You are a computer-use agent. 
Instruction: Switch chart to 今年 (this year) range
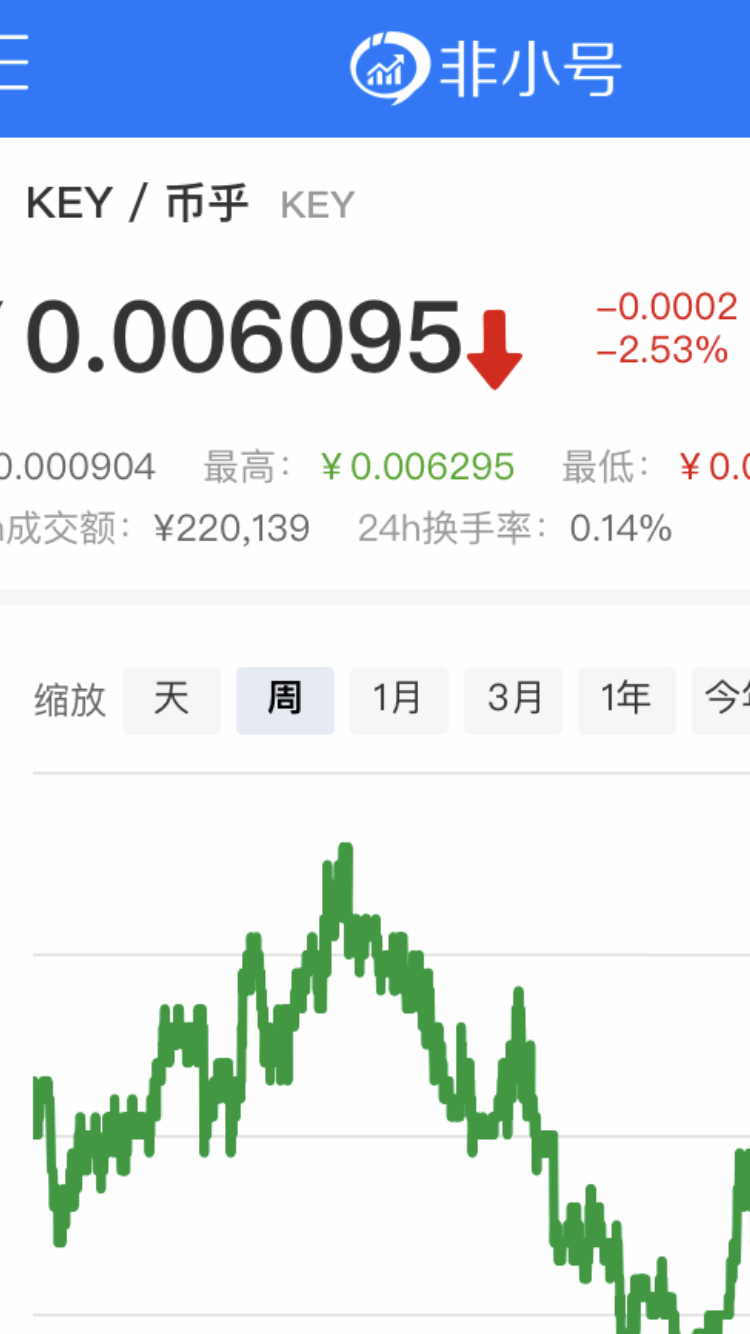(724, 700)
